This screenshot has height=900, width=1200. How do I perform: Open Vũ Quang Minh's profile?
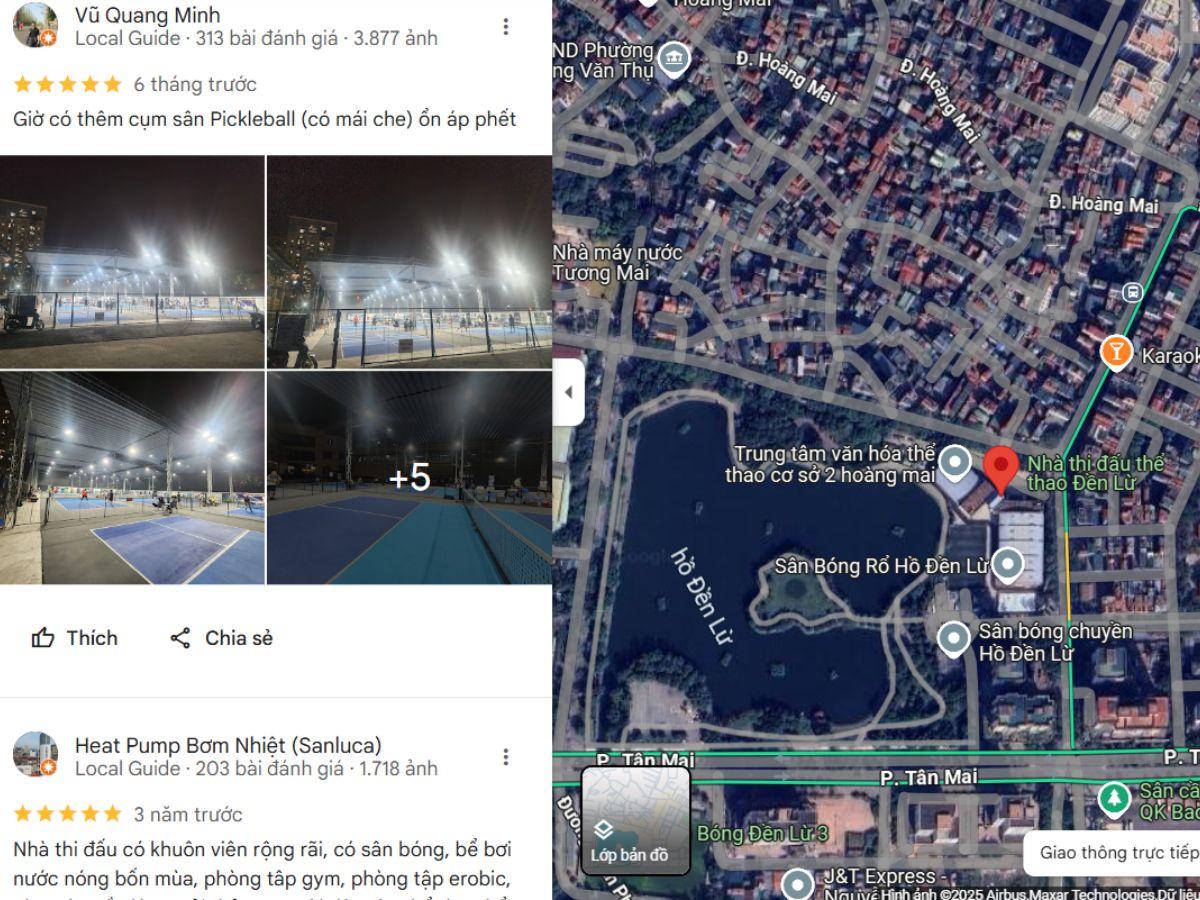pyautogui.click(x=147, y=15)
